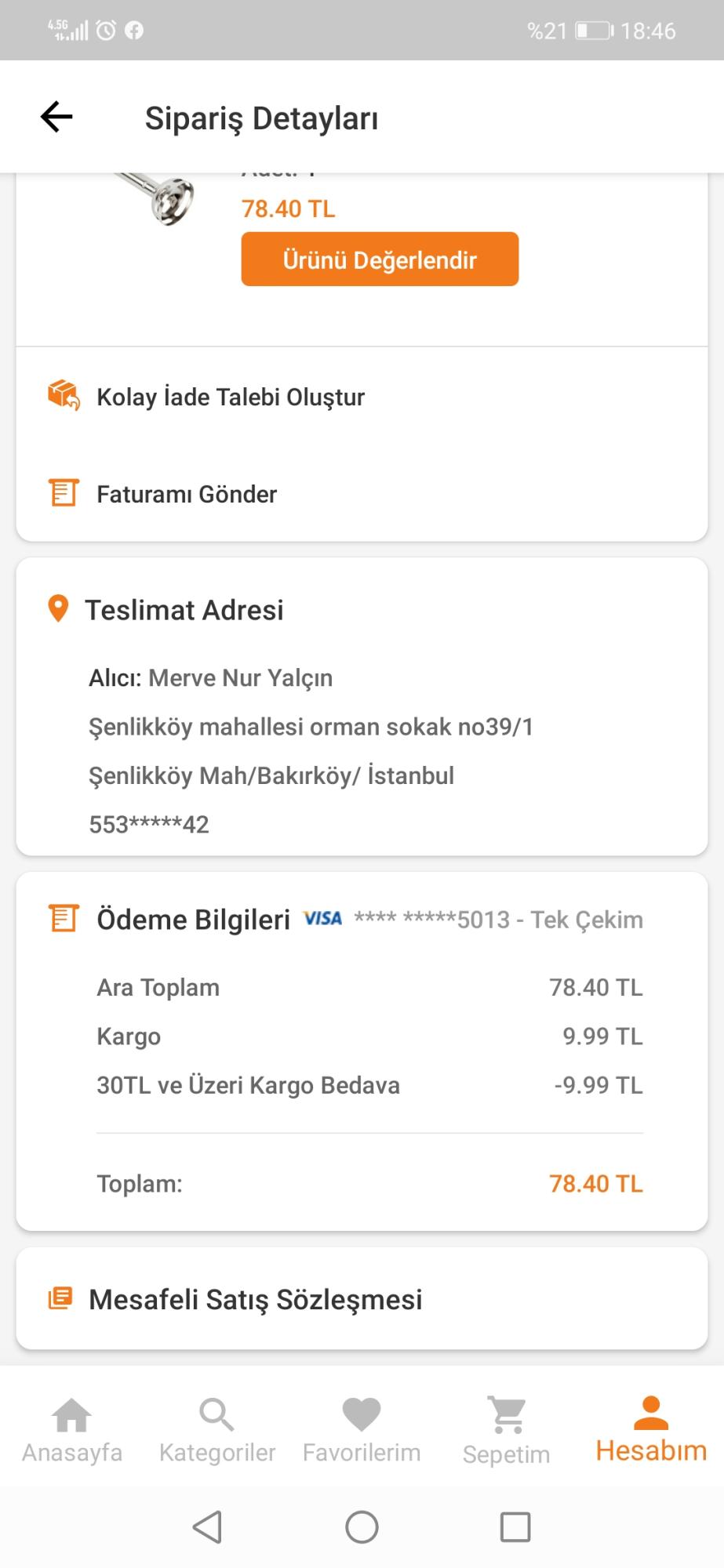Go to the Favorilerim tab
The image size is (724, 1568).
pyautogui.click(x=362, y=1431)
